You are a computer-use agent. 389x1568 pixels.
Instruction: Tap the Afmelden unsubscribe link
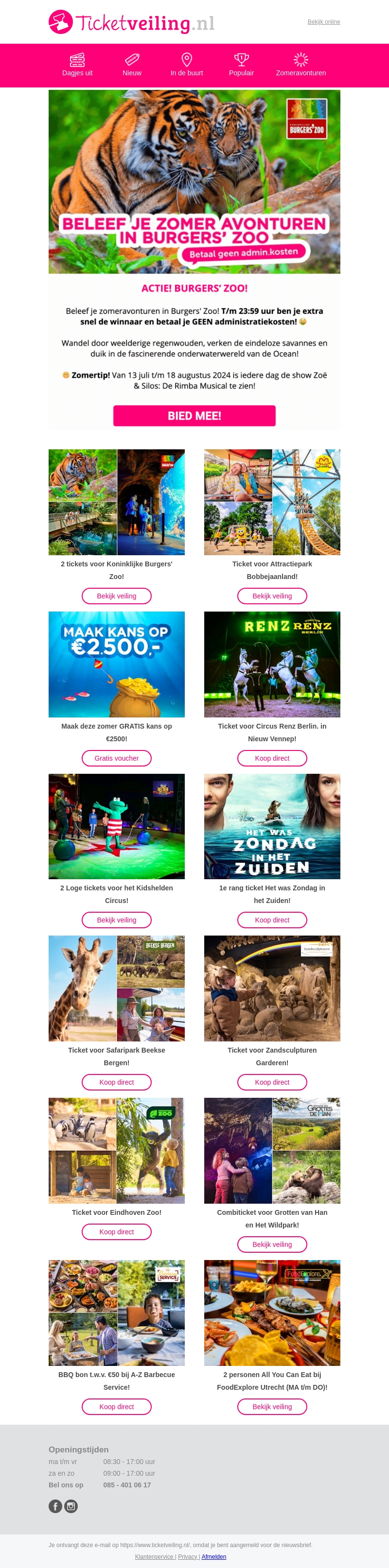[x=213, y=1556]
